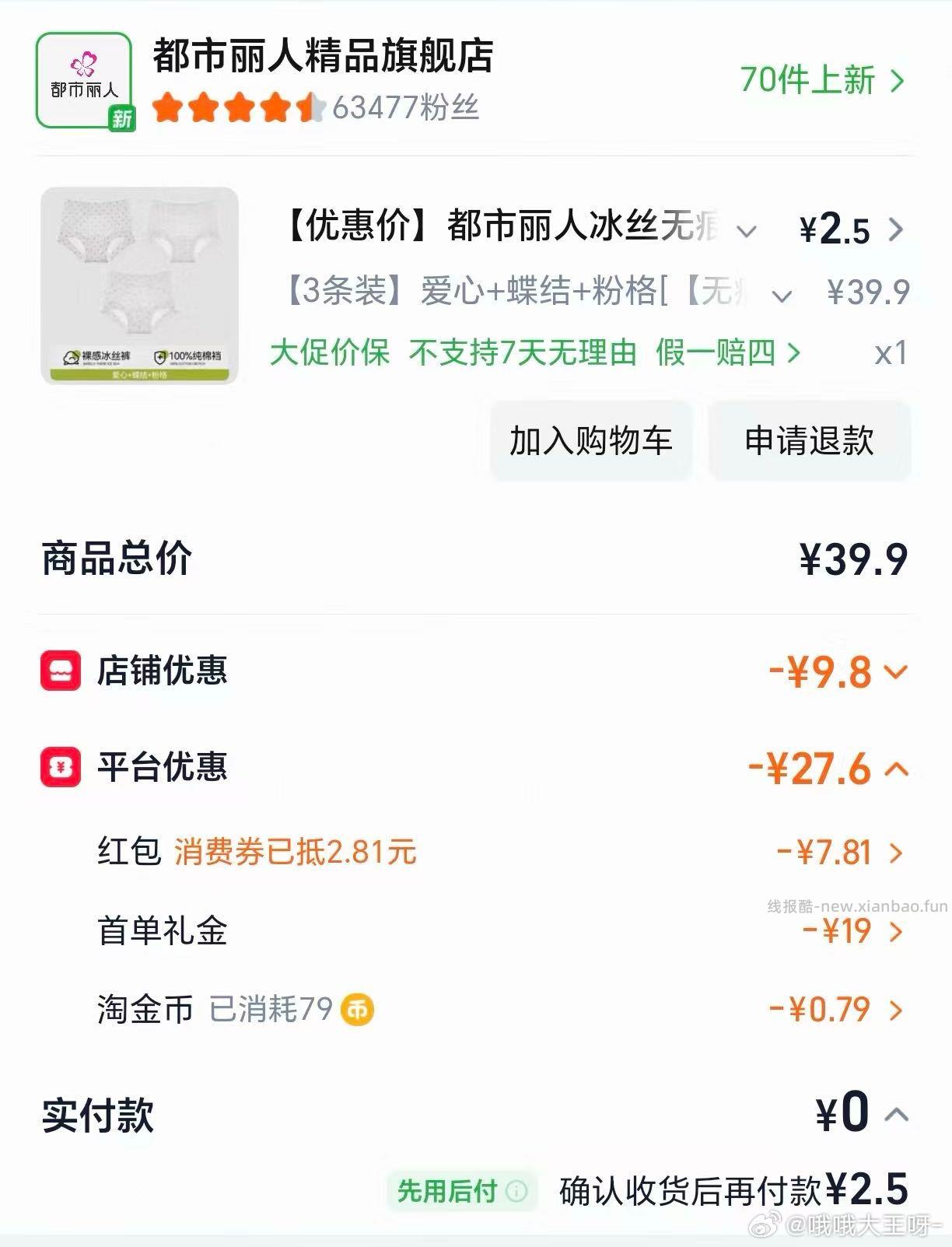Open the 首单礼金 gift details

pos(894,933)
